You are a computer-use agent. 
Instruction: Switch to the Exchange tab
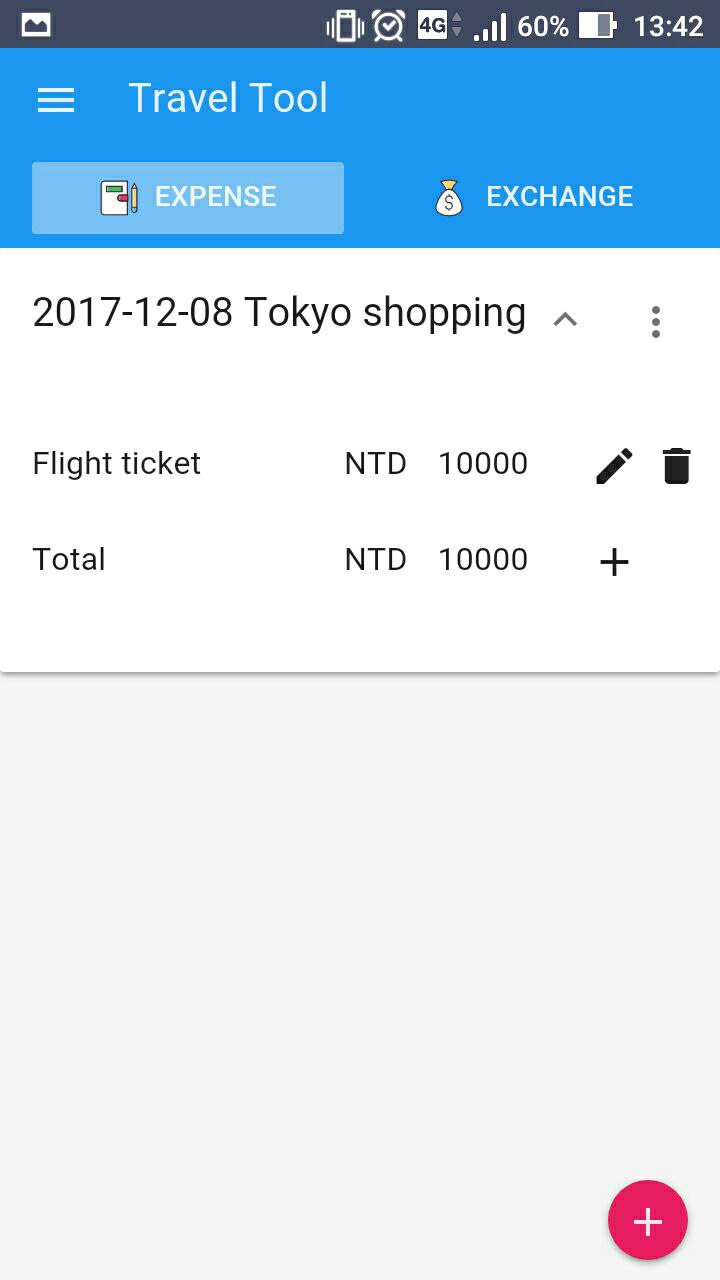pyautogui.click(x=534, y=197)
